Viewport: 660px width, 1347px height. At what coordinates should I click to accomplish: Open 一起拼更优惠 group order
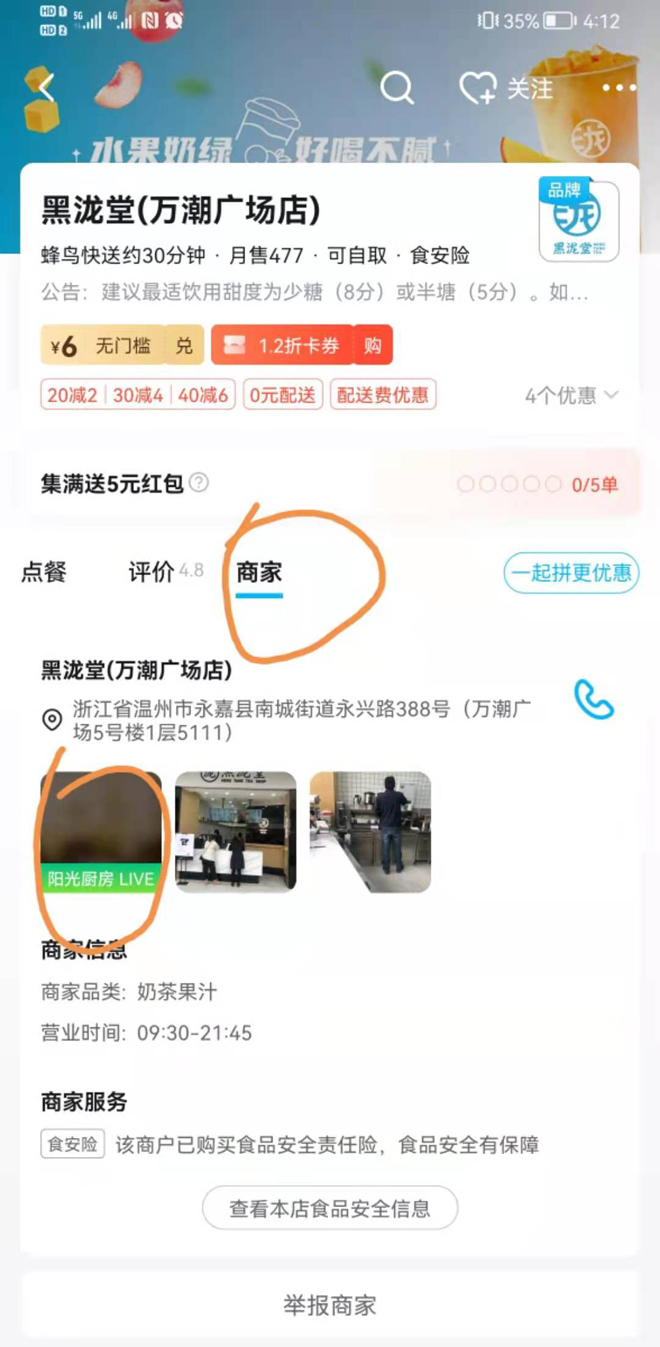coord(571,573)
